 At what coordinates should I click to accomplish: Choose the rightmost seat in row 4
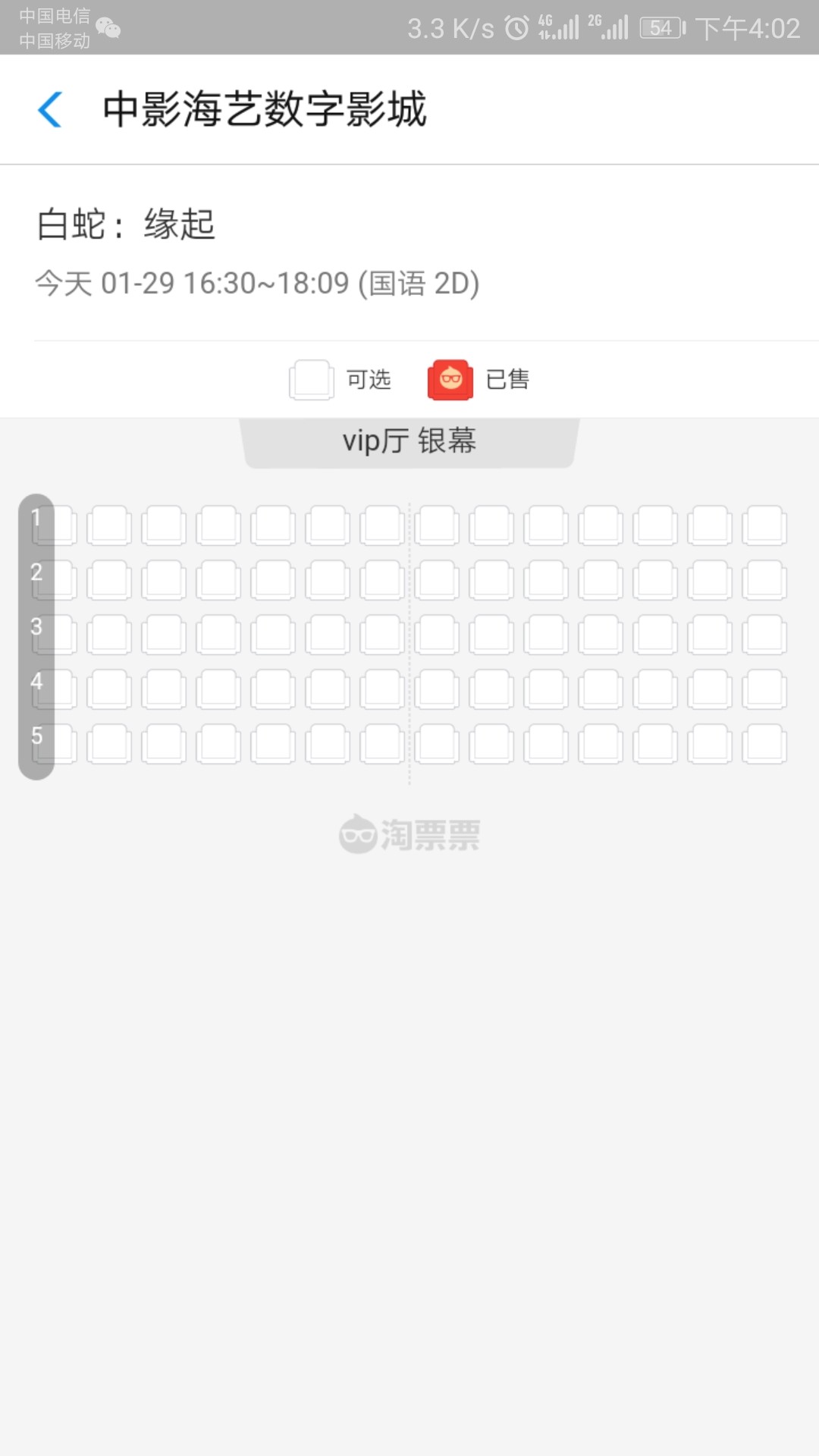(x=764, y=689)
